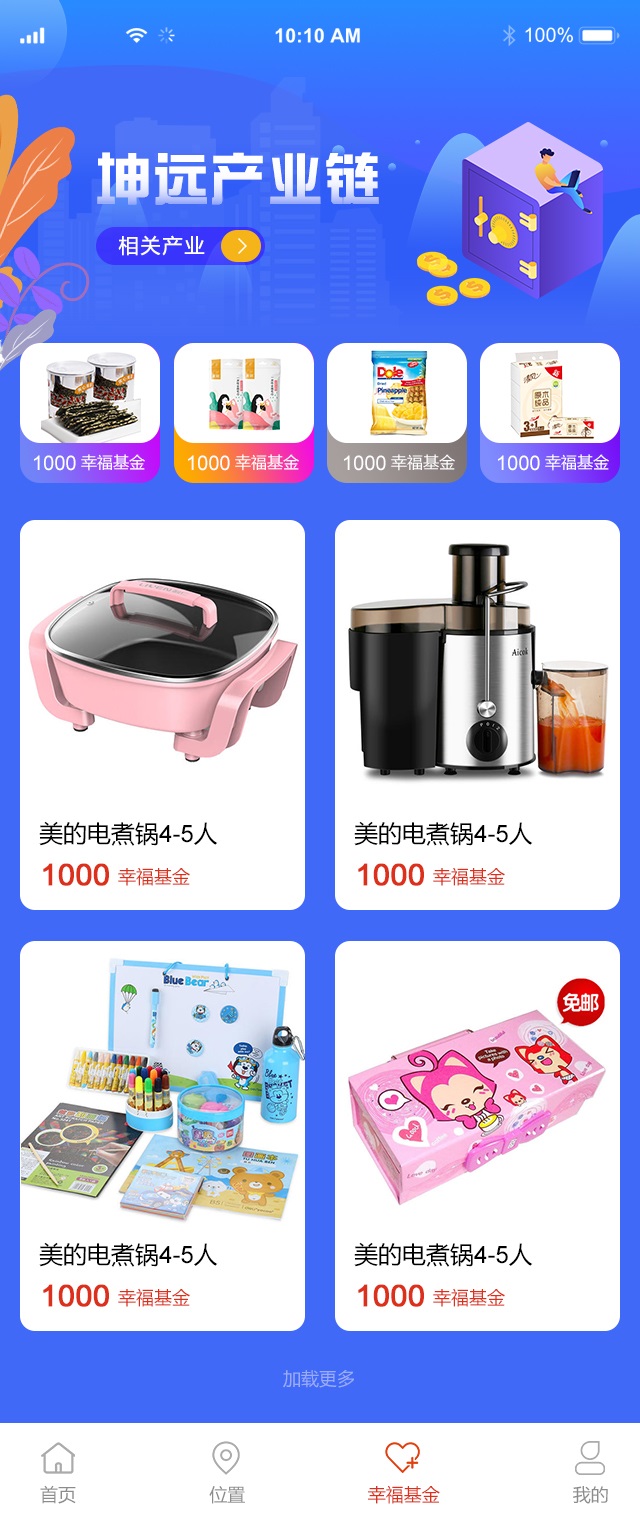Go to the 我的 tab

point(590,1472)
